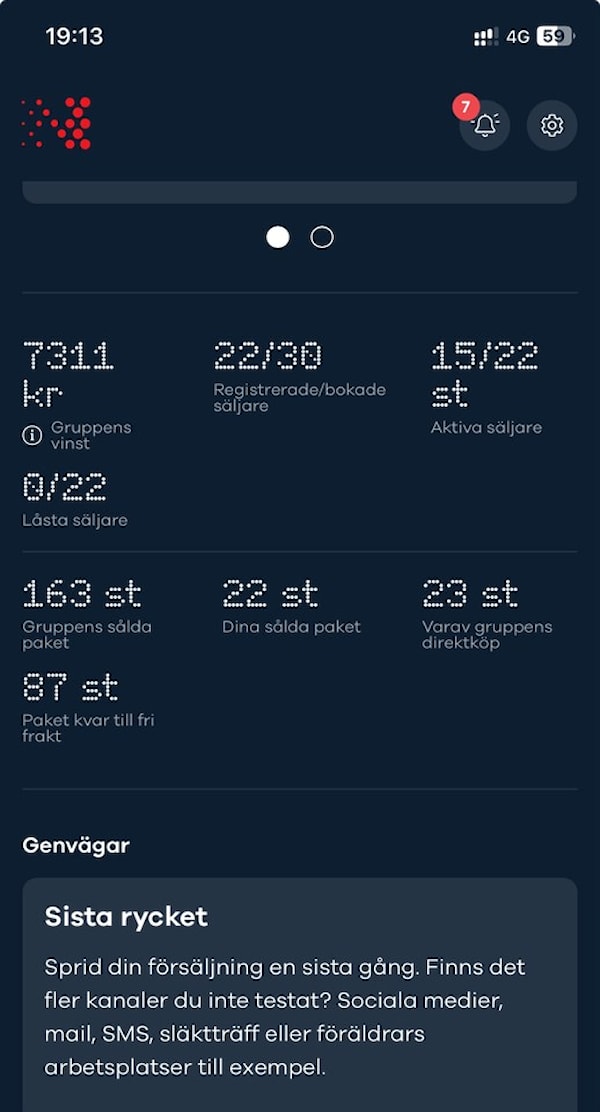Show info about Gruppens vinst
The width and height of the screenshot is (600, 1112).
[32, 435]
